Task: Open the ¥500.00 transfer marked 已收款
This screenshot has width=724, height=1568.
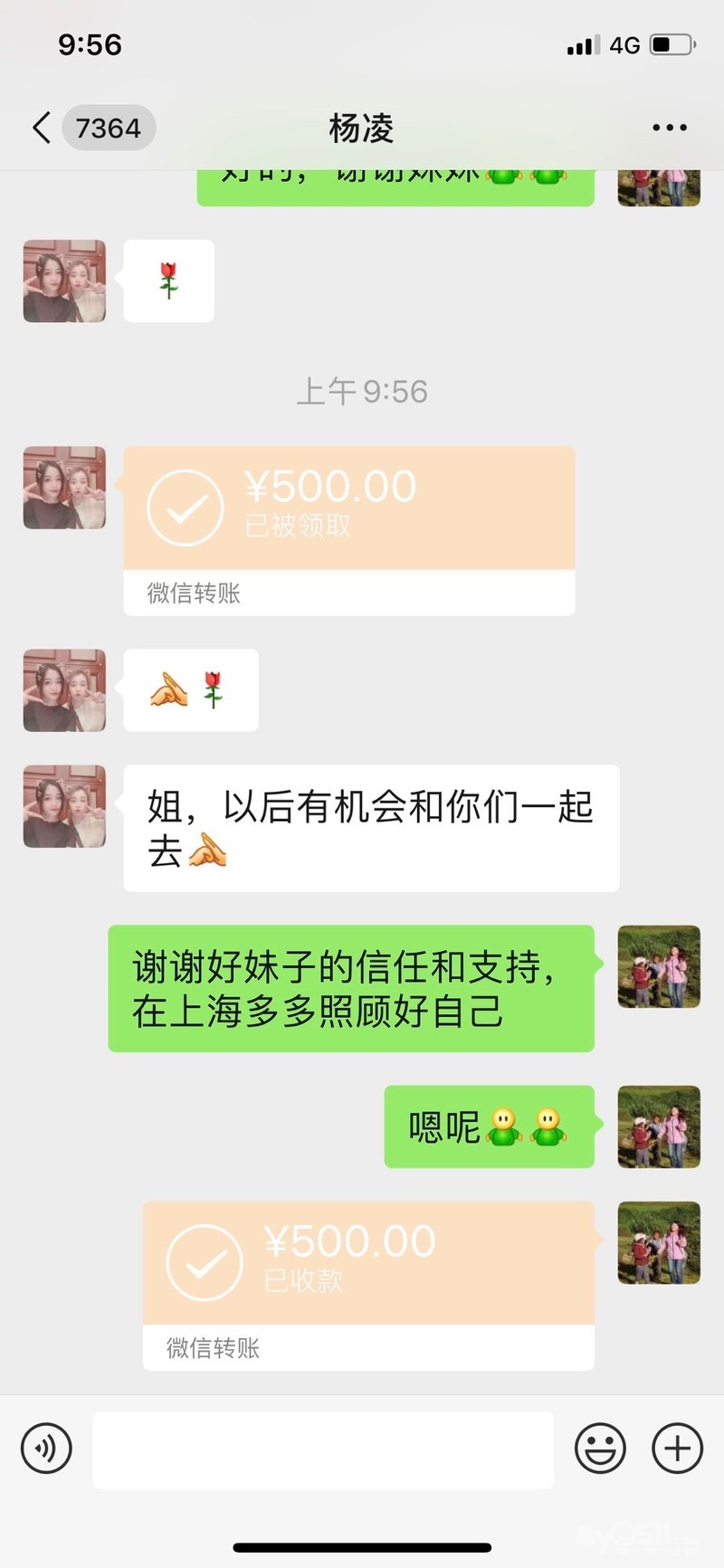Action: tap(368, 1285)
